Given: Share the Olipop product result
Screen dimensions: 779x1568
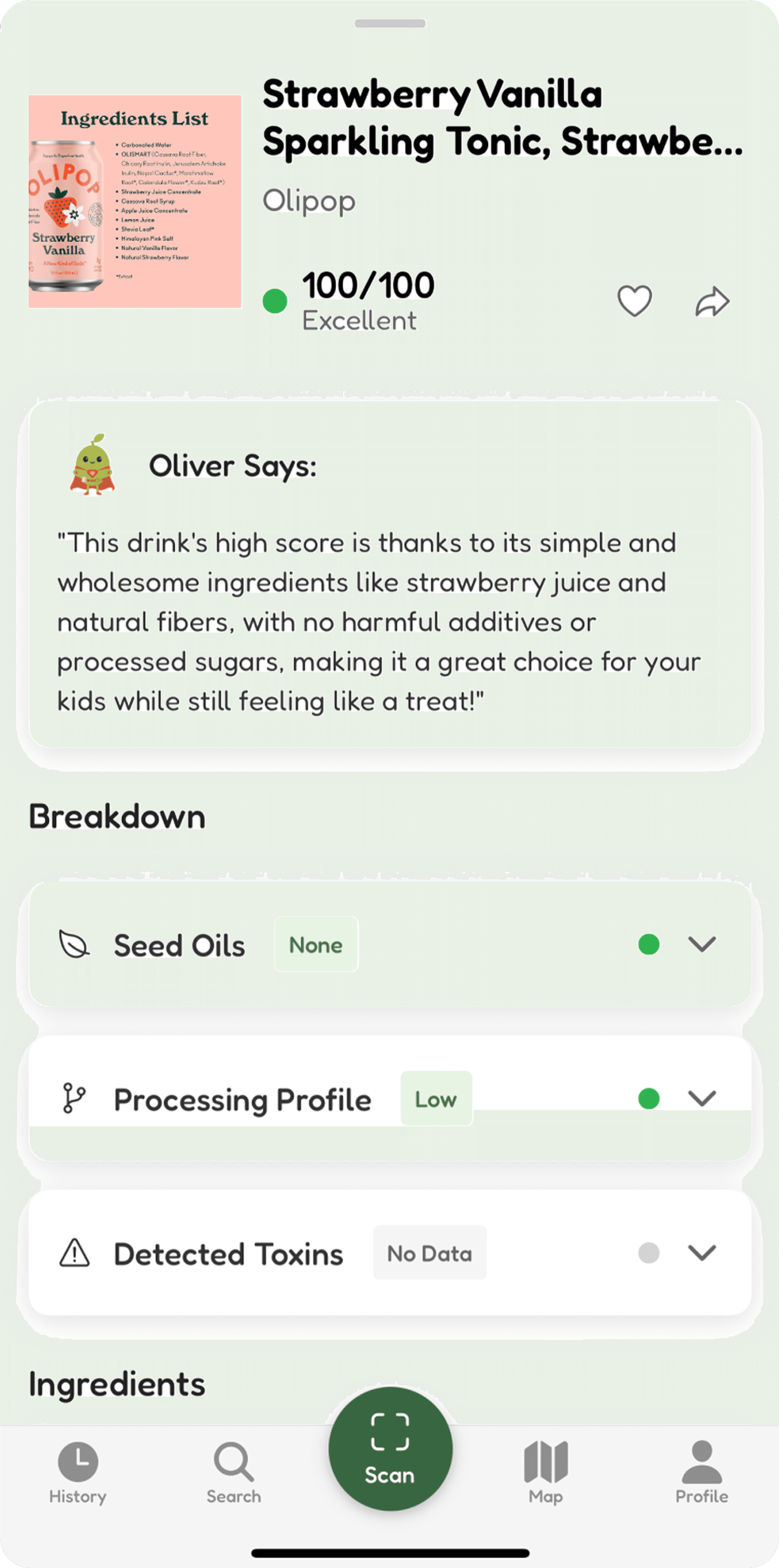Looking at the screenshot, I should (x=712, y=301).
